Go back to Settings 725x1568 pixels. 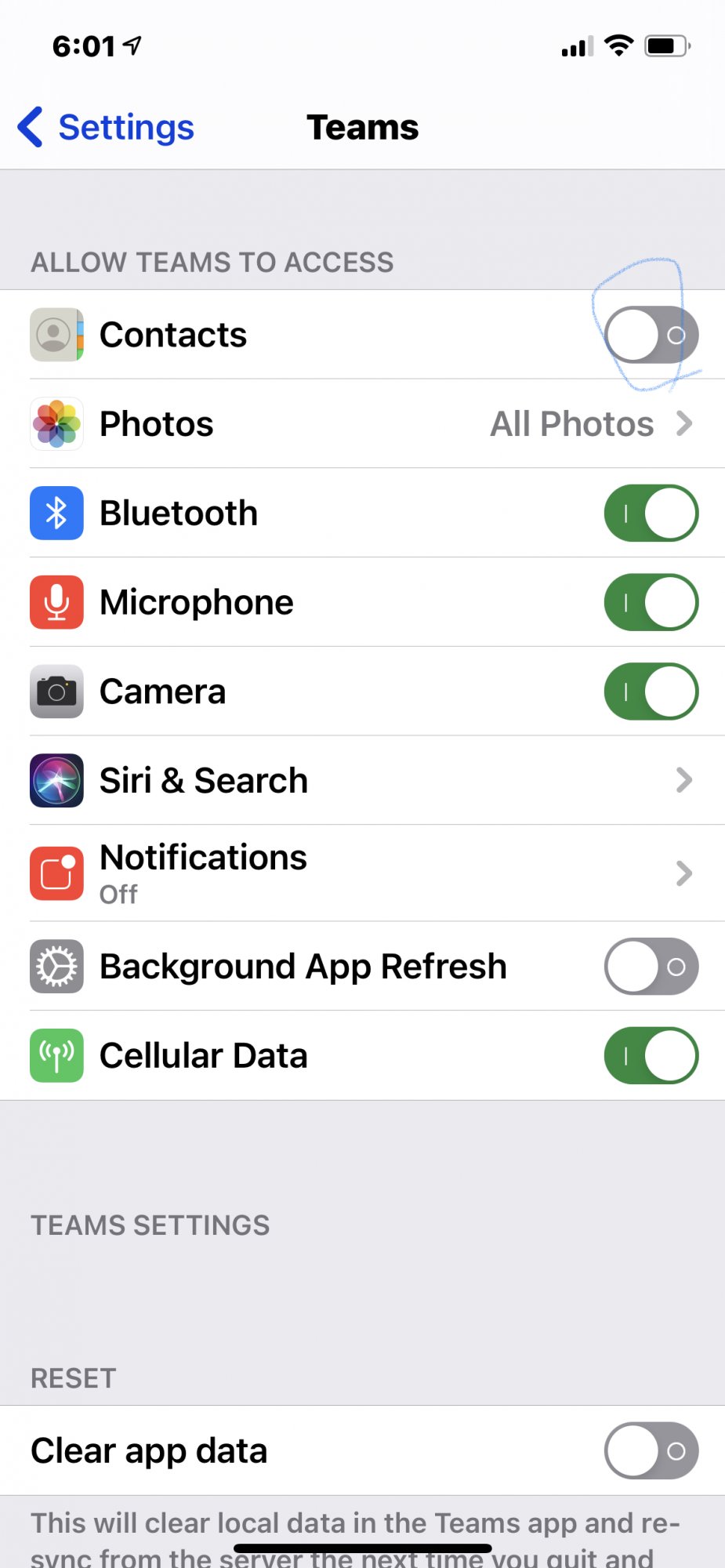coord(106,127)
